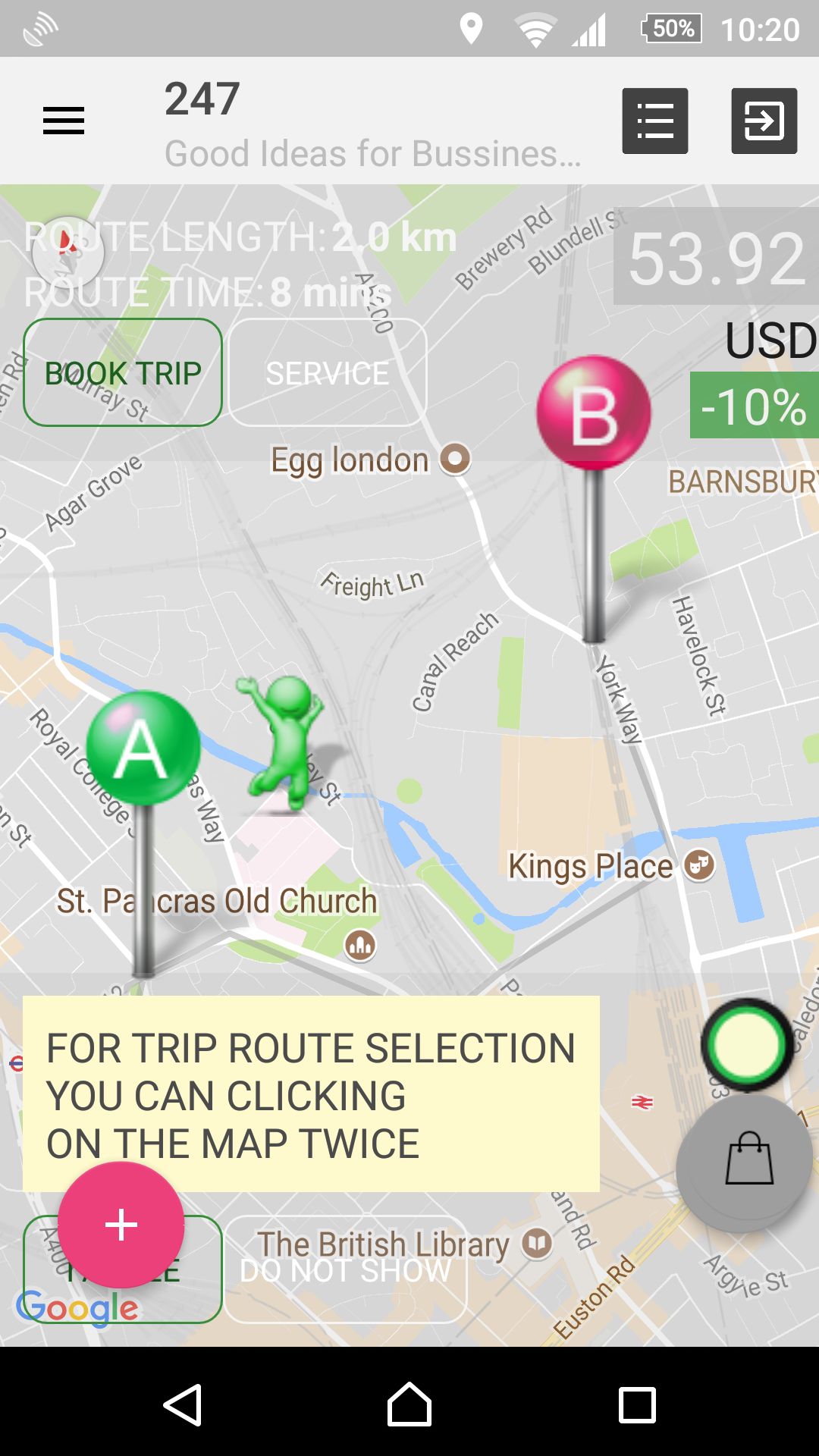Open the SERVICE options
The image size is (819, 1456).
tap(328, 373)
